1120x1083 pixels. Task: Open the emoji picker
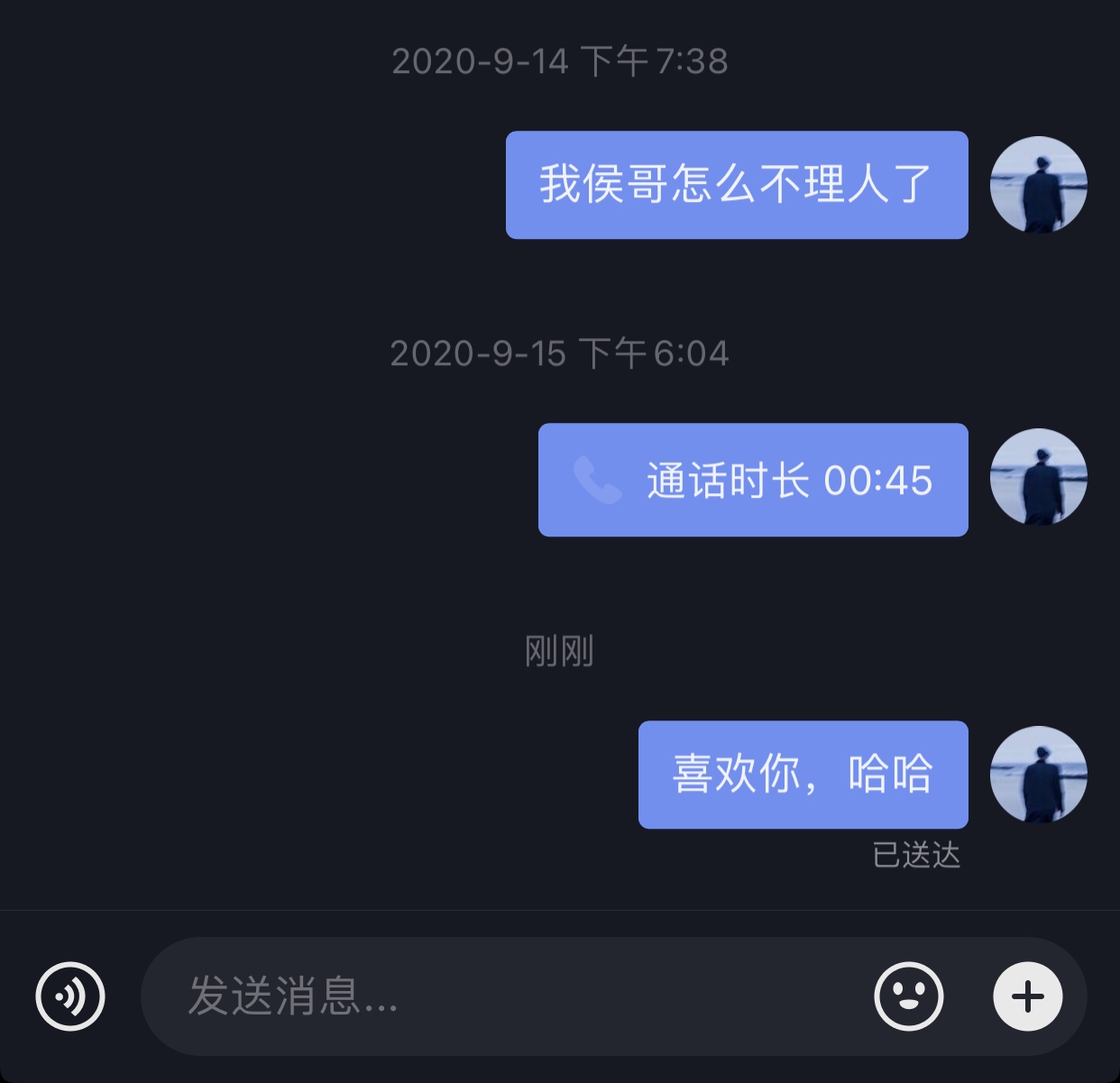tap(908, 996)
